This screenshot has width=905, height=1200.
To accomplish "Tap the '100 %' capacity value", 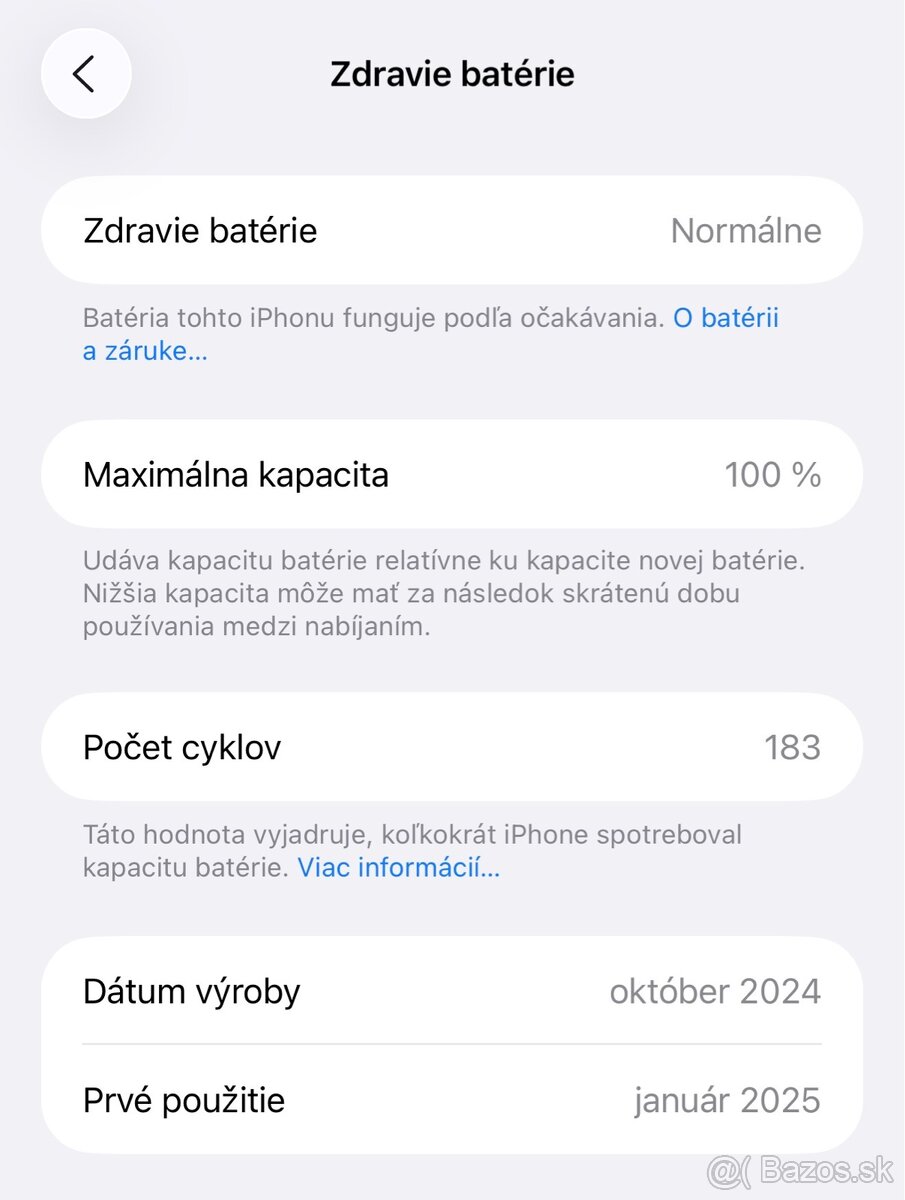I will pyautogui.click(x=775, y=474).
